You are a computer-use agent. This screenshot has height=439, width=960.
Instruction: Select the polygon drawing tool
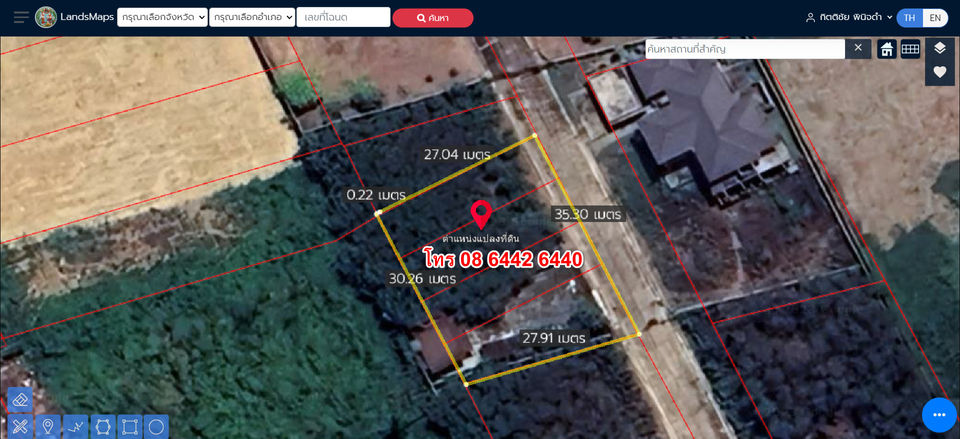(102, 427)
